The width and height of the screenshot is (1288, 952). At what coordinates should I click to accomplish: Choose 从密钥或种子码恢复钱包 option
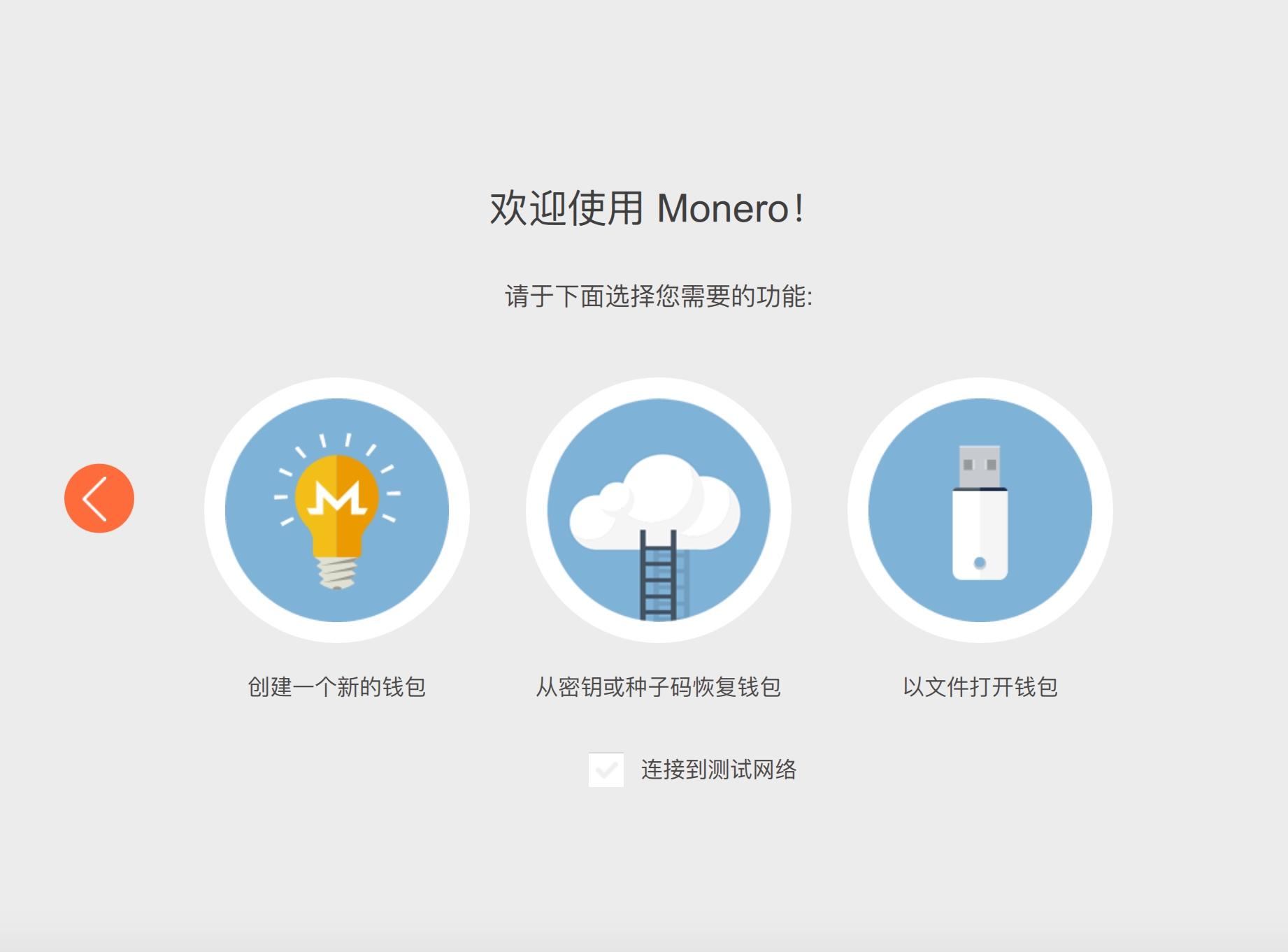click(x=659, y=510)
